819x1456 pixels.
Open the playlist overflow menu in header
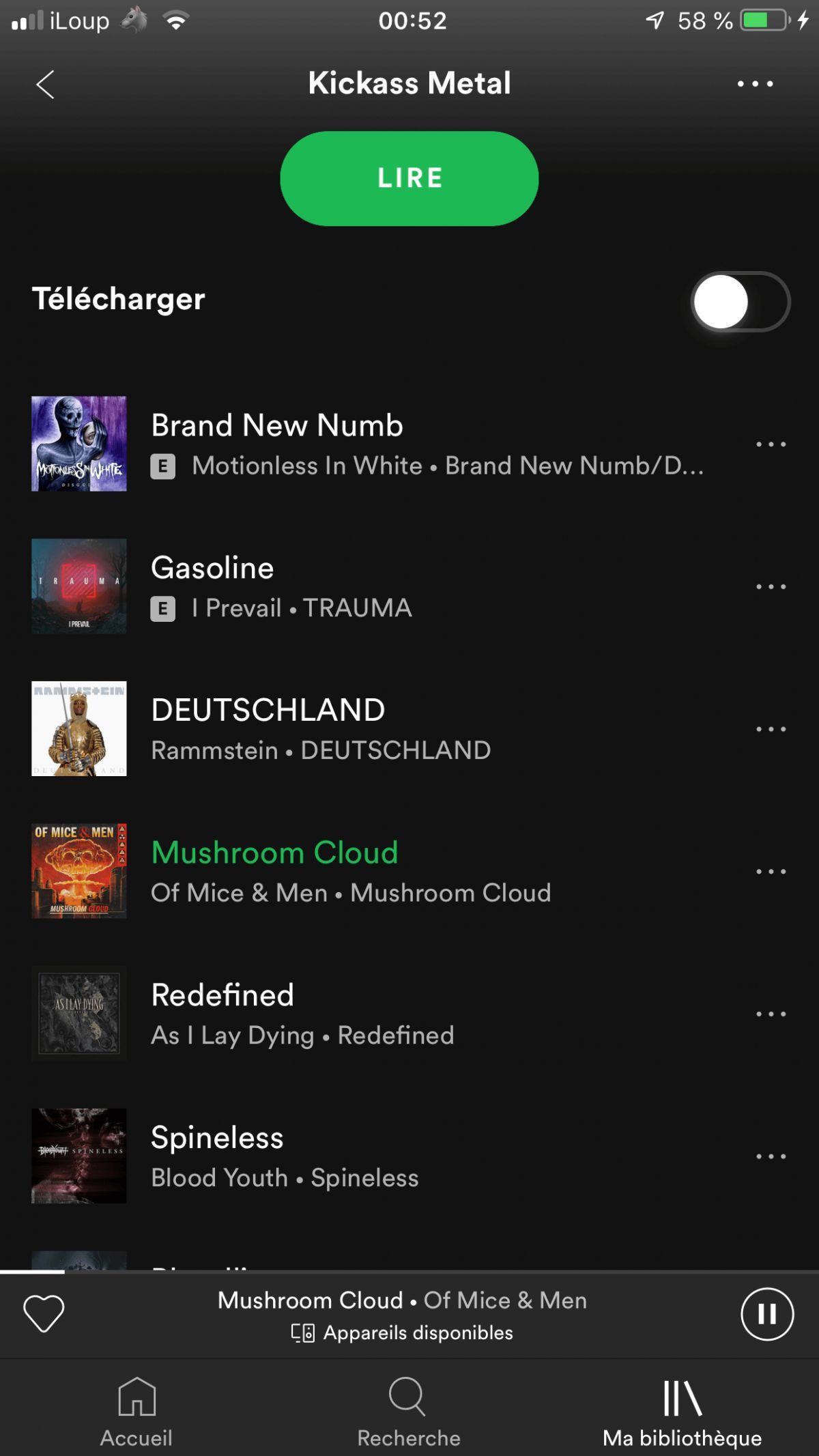coord(755,84)
